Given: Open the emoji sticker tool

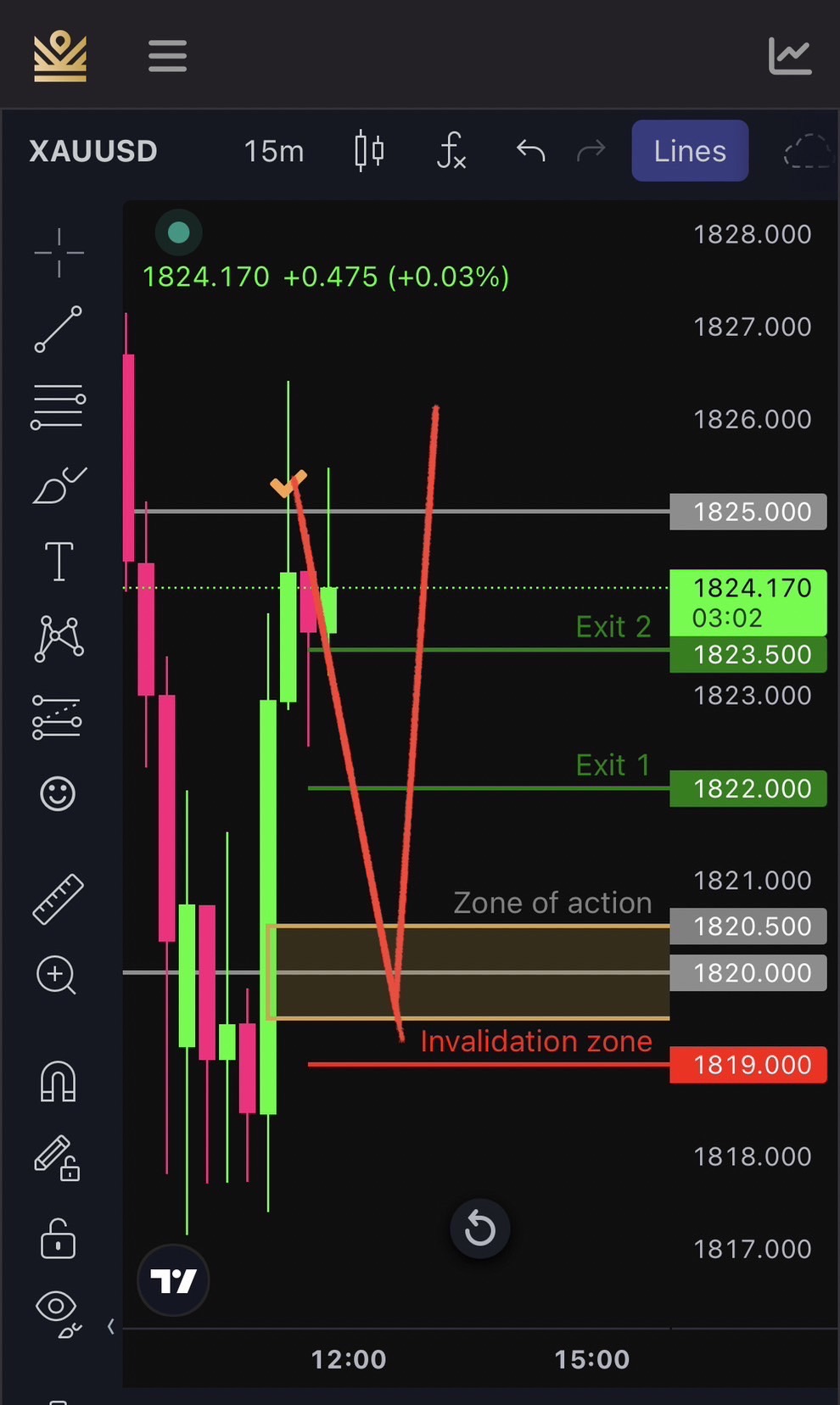Looking at the screenshot, I should (x=58, y=794).
